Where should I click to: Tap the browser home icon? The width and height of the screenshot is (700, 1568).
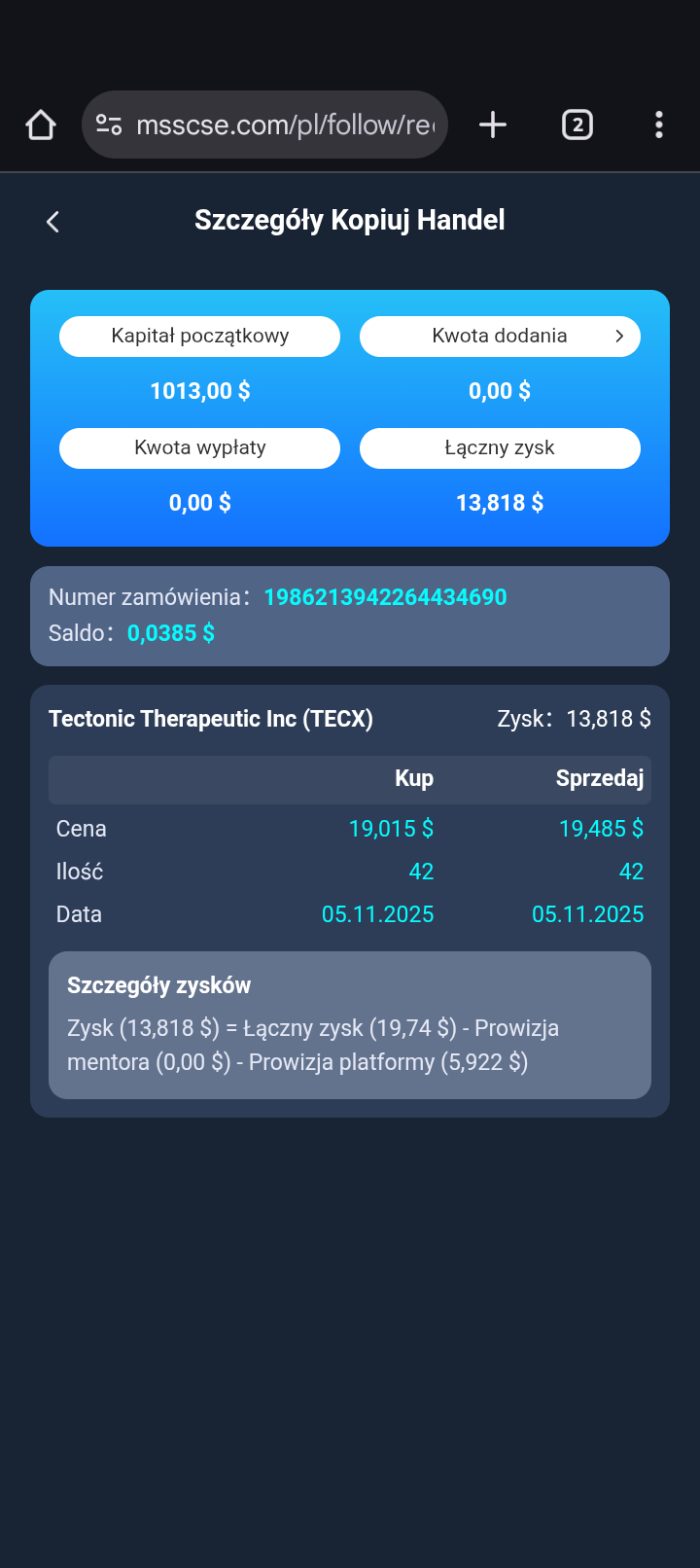41,125
